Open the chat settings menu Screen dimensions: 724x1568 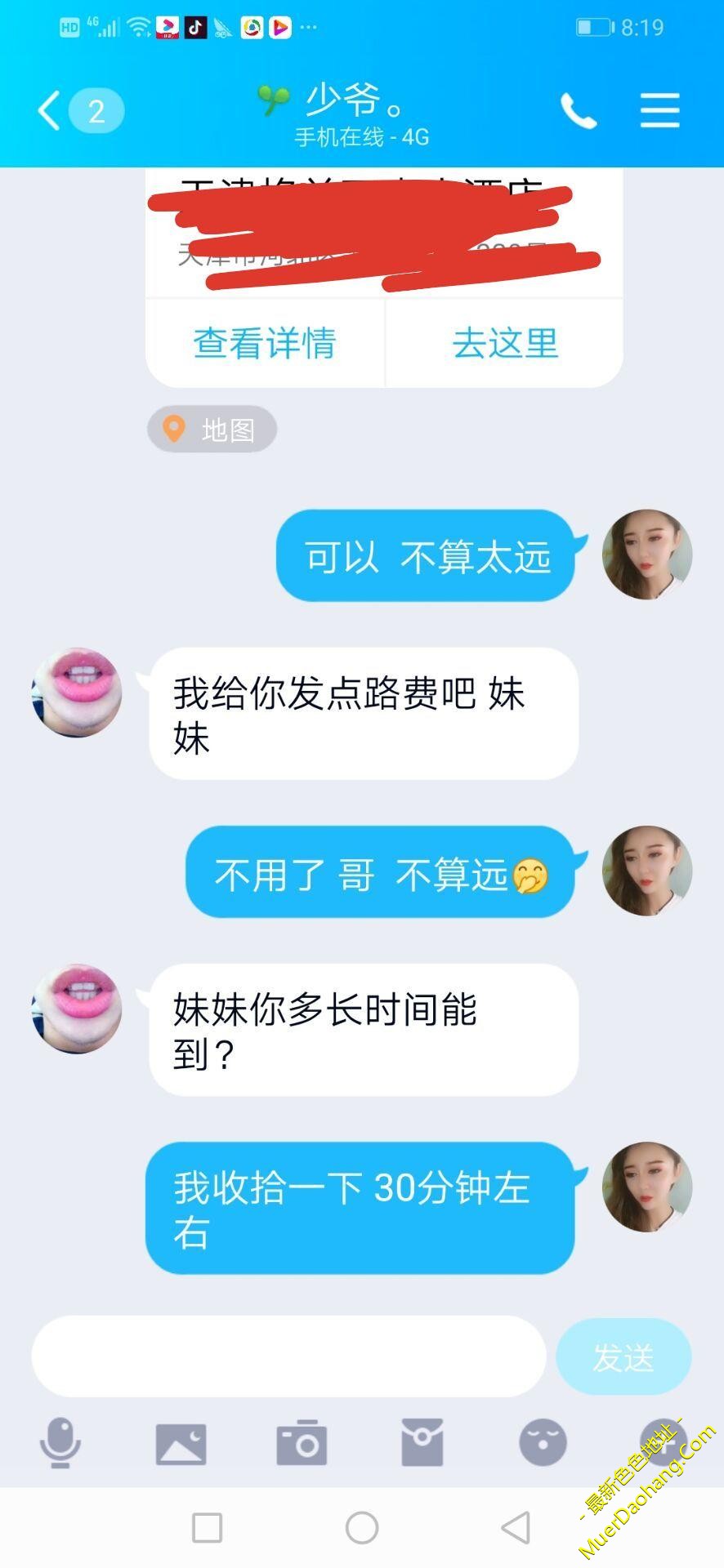[x=659, y=110]
